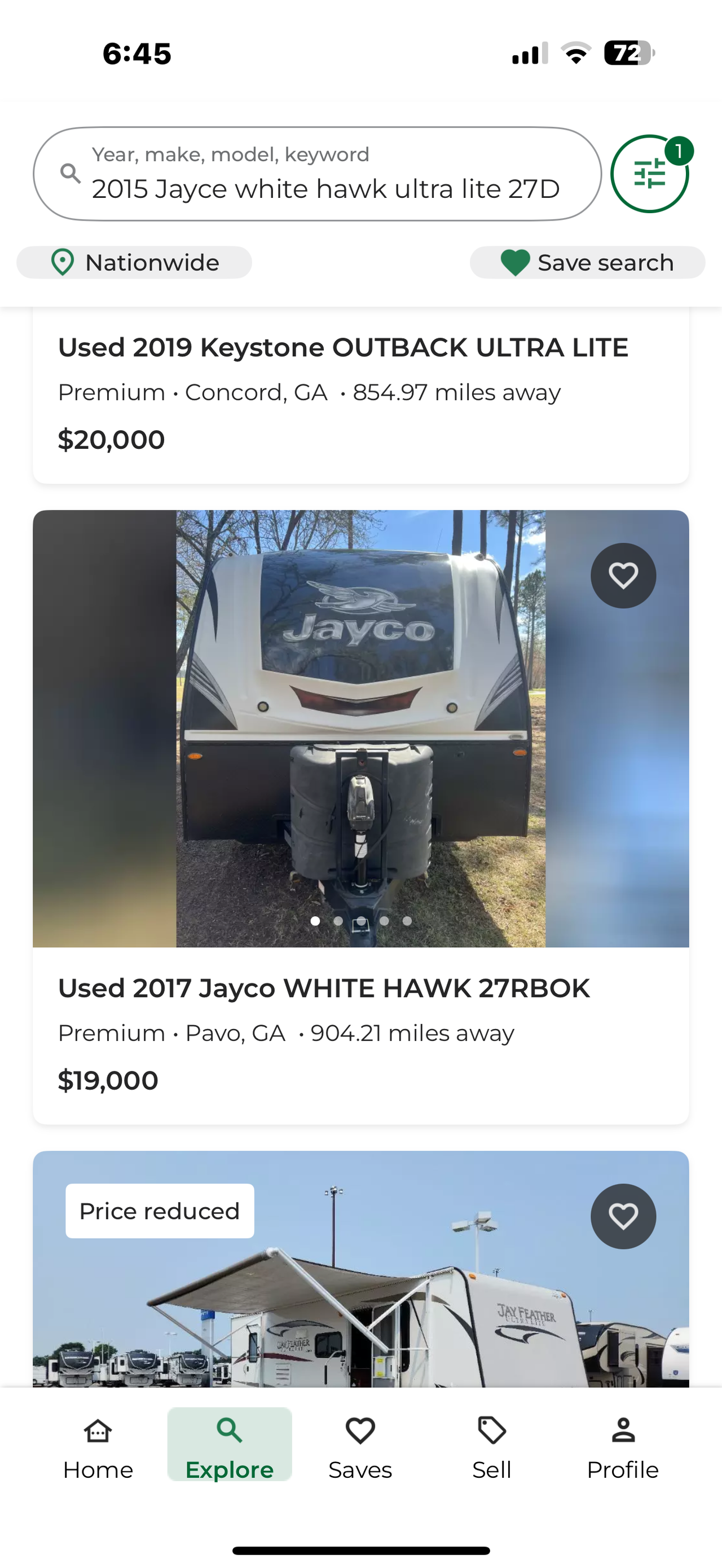Click the search magnifier inside the search bar
This screenshot has height=1568, width=722.
pos(71,174)
